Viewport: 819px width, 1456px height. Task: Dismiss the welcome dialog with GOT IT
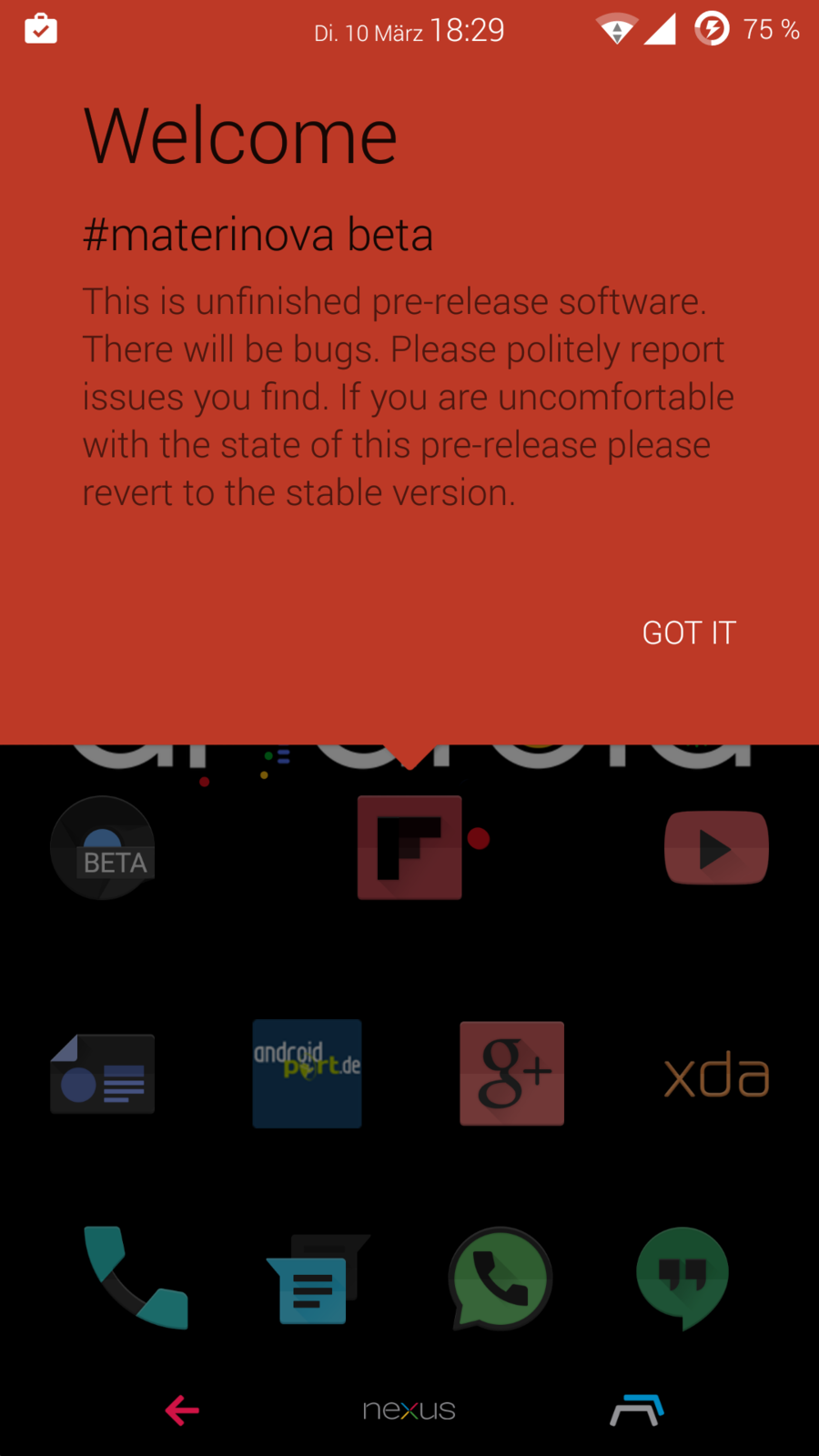click(689, 632)
